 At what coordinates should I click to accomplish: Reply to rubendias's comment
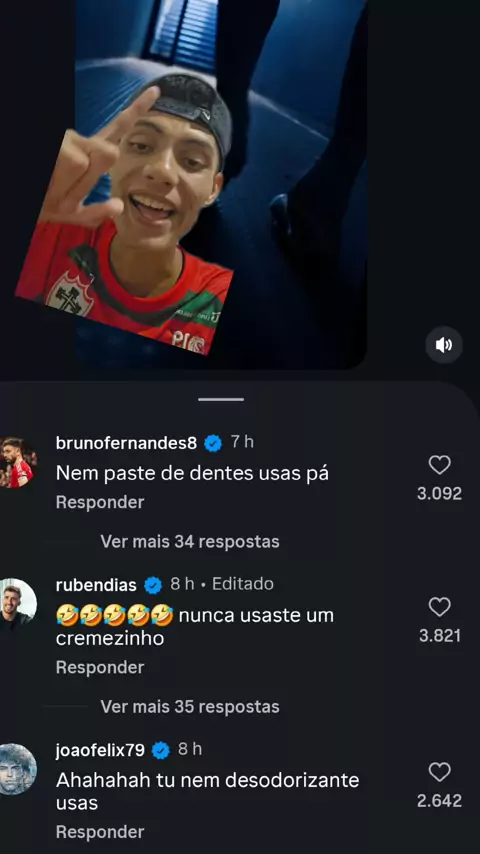point(100,667)
